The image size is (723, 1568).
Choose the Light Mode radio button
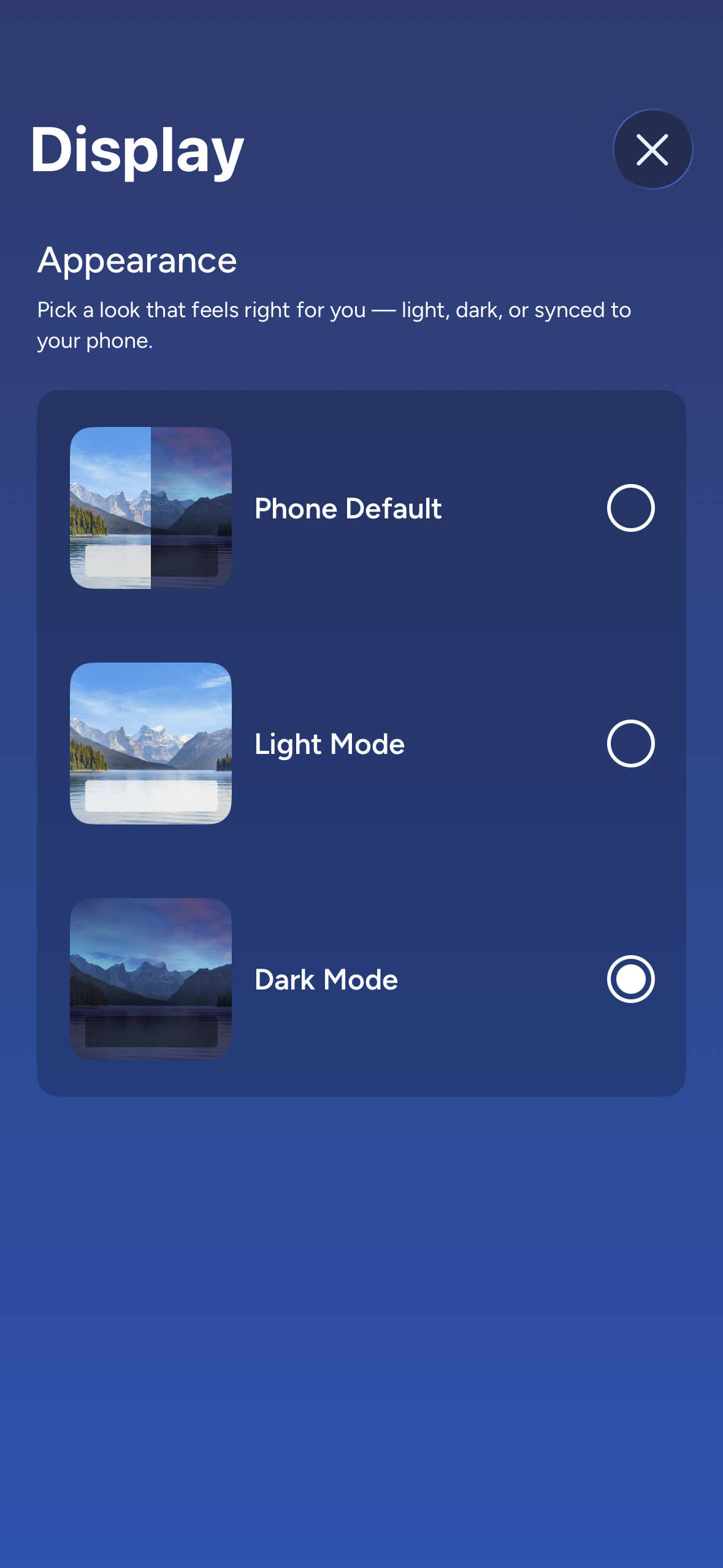click(x=630, y=744)
